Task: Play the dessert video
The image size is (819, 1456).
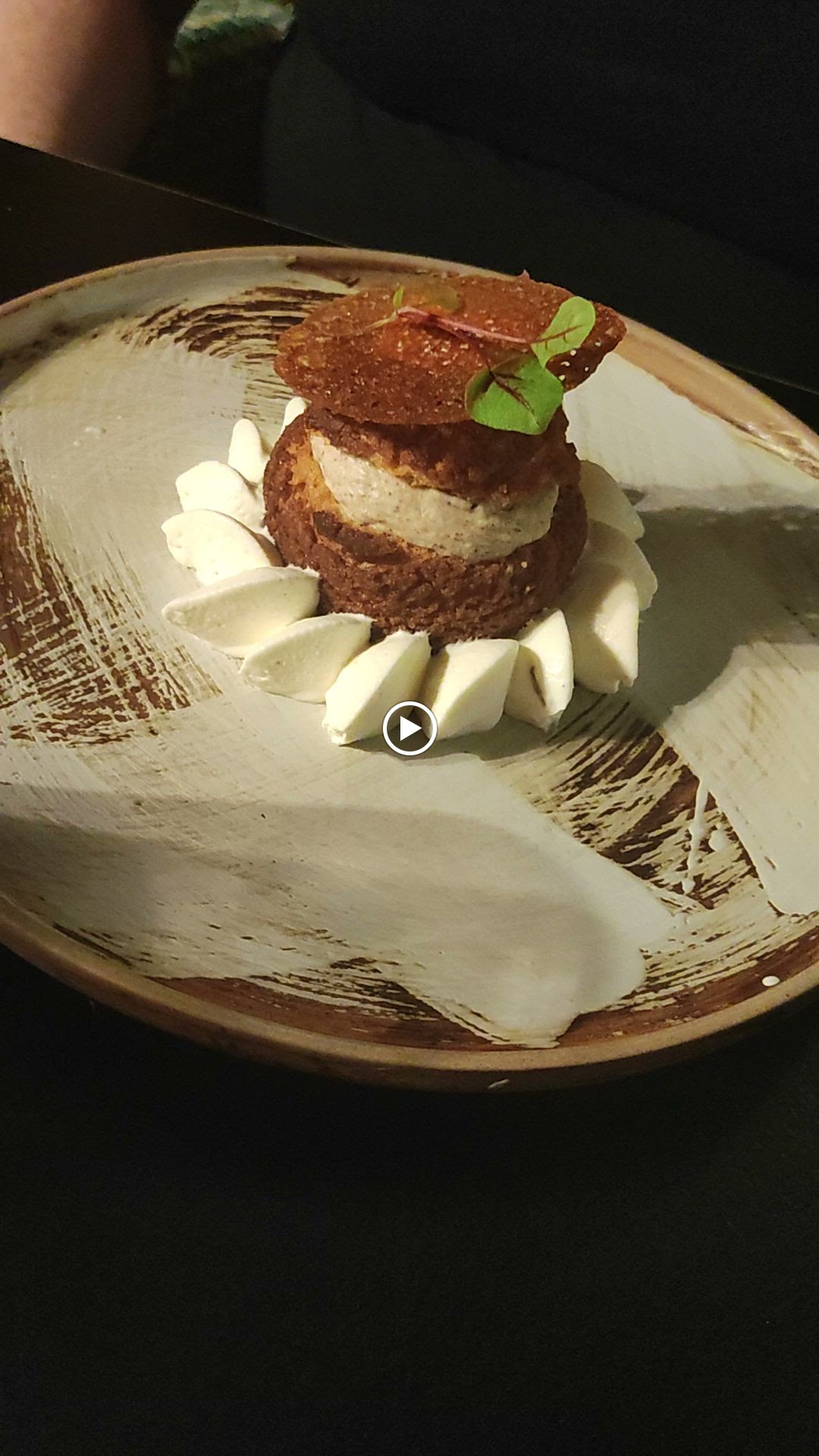Action: click(x=409, y=728)
